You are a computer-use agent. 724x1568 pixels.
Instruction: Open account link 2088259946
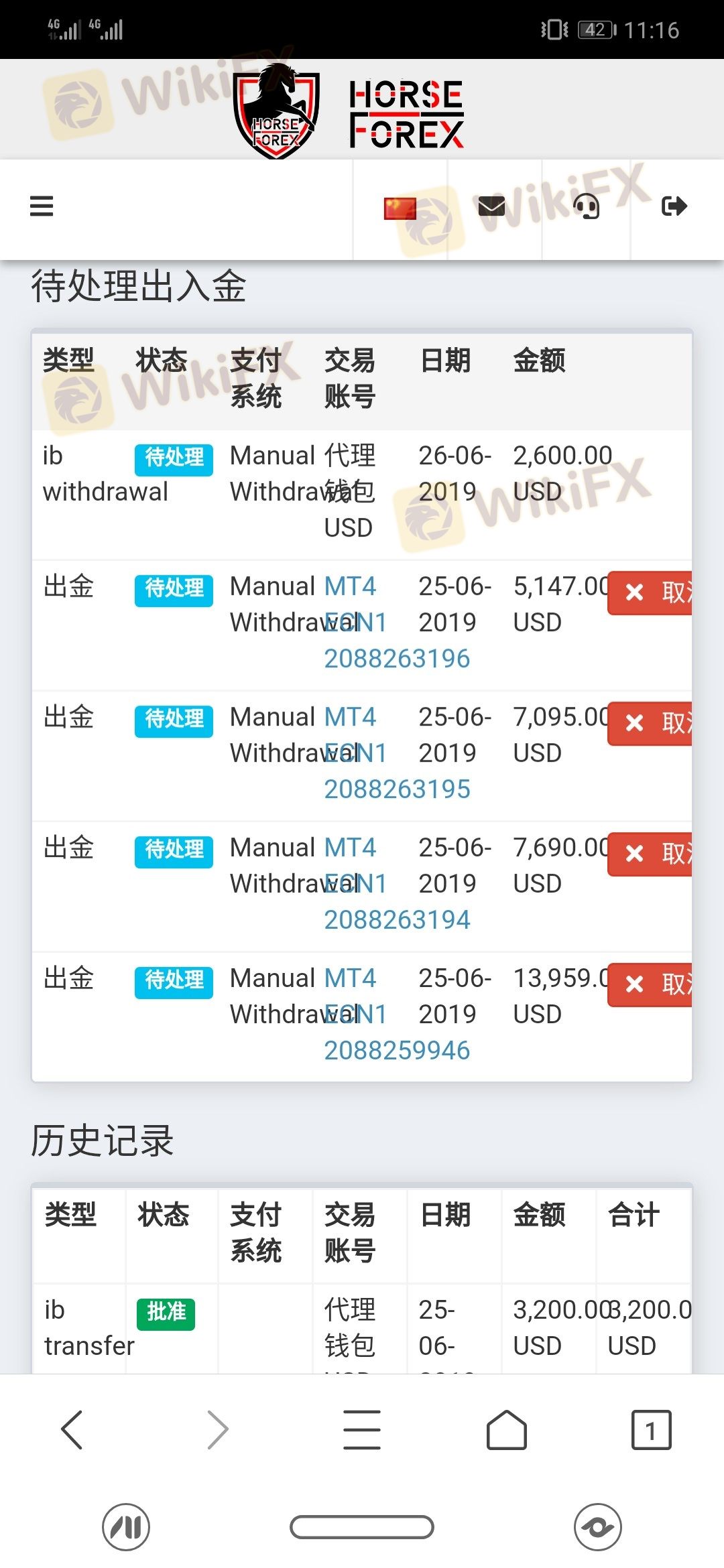pyautogui.click(x=397, y=1051)
